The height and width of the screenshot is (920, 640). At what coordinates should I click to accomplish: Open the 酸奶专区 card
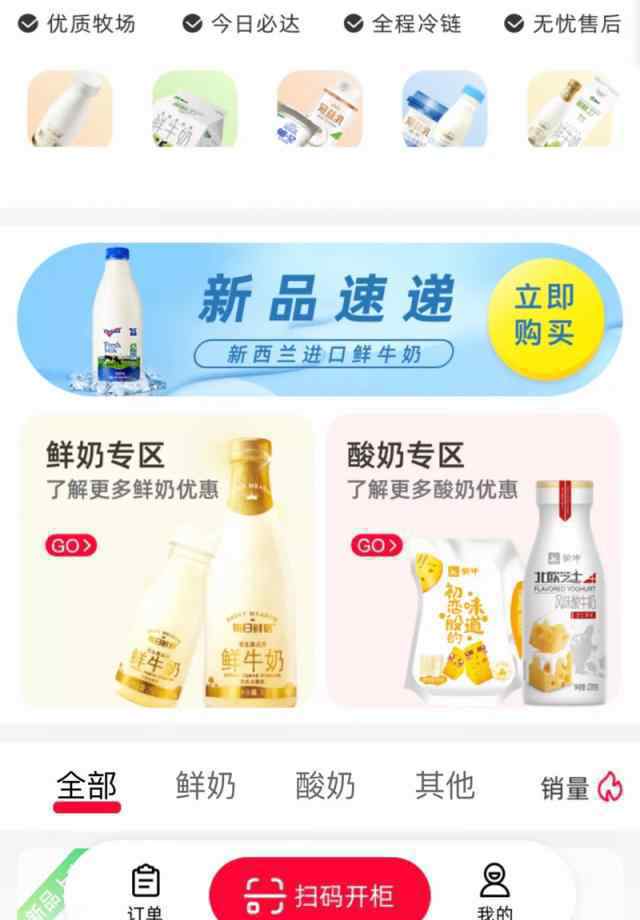click(473, 560)
